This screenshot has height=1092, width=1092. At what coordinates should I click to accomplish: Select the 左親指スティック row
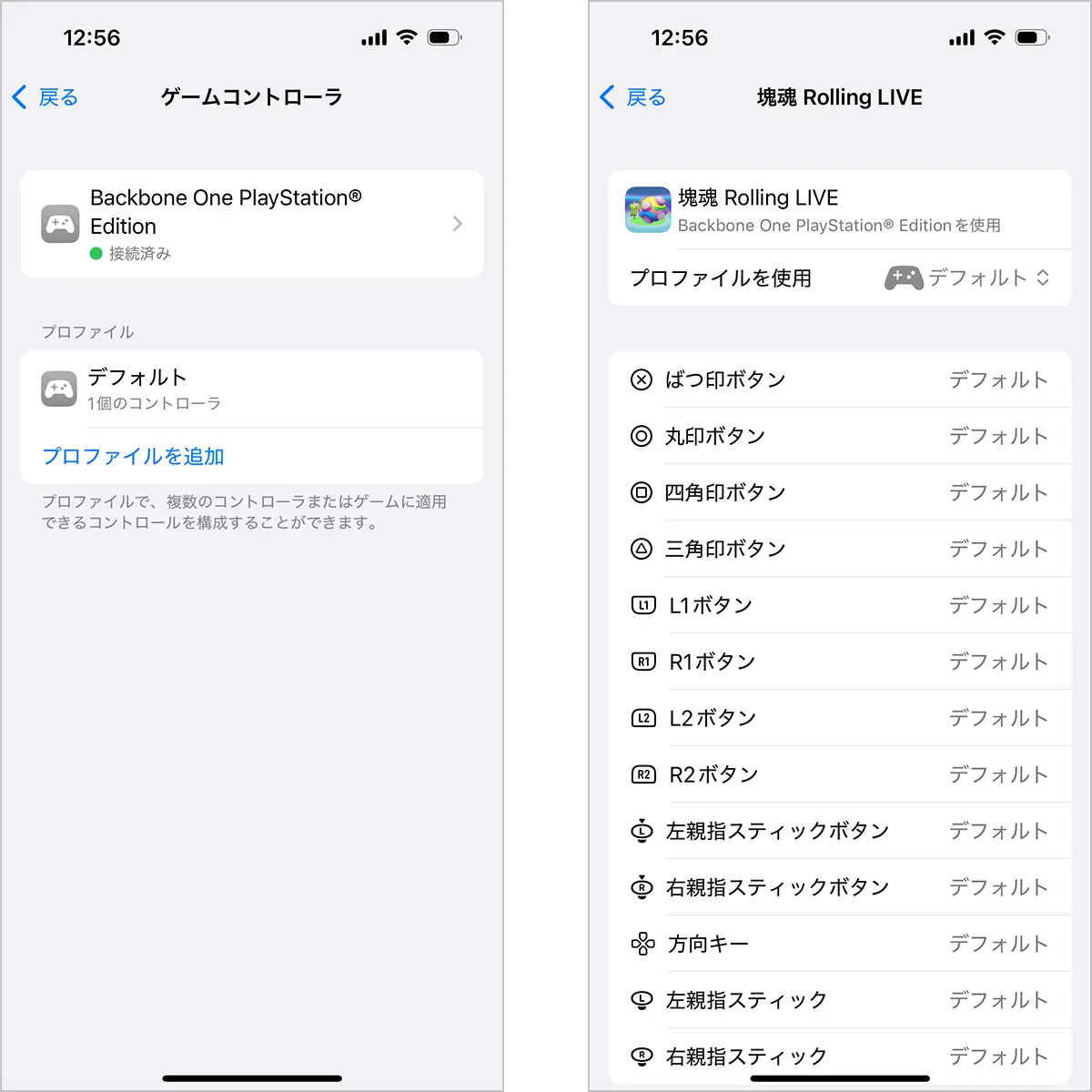839,1000
